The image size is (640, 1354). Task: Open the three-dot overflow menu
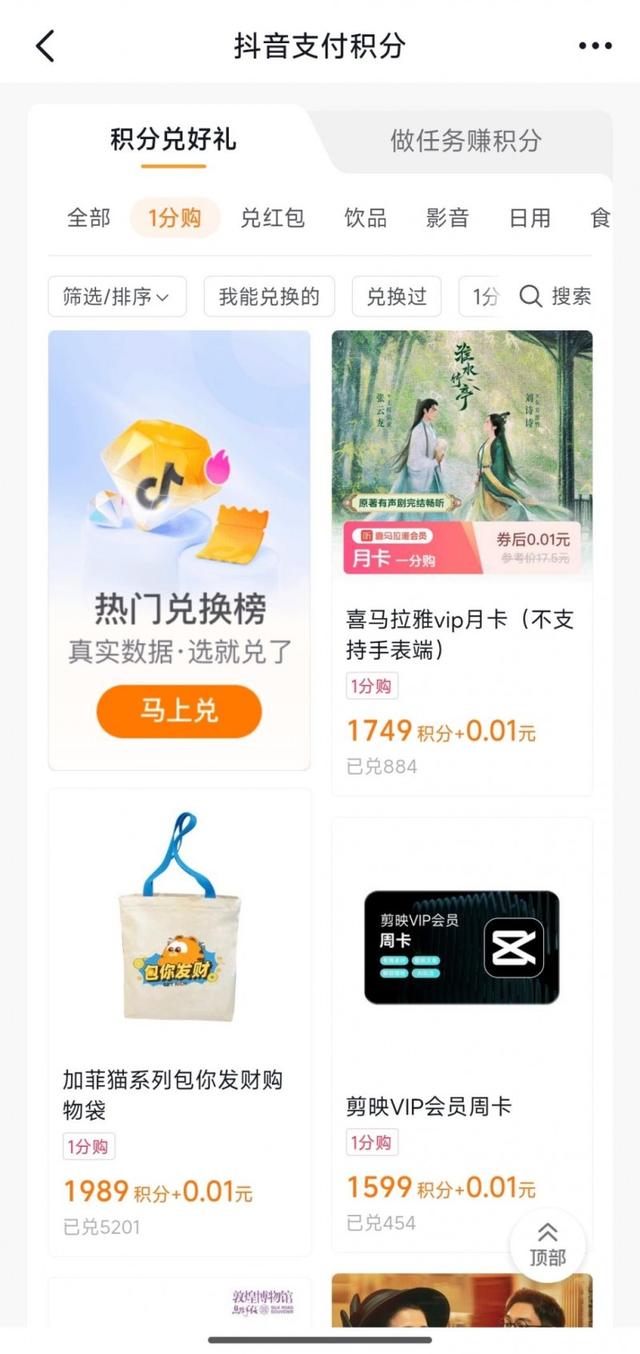(x=595, y=46)
